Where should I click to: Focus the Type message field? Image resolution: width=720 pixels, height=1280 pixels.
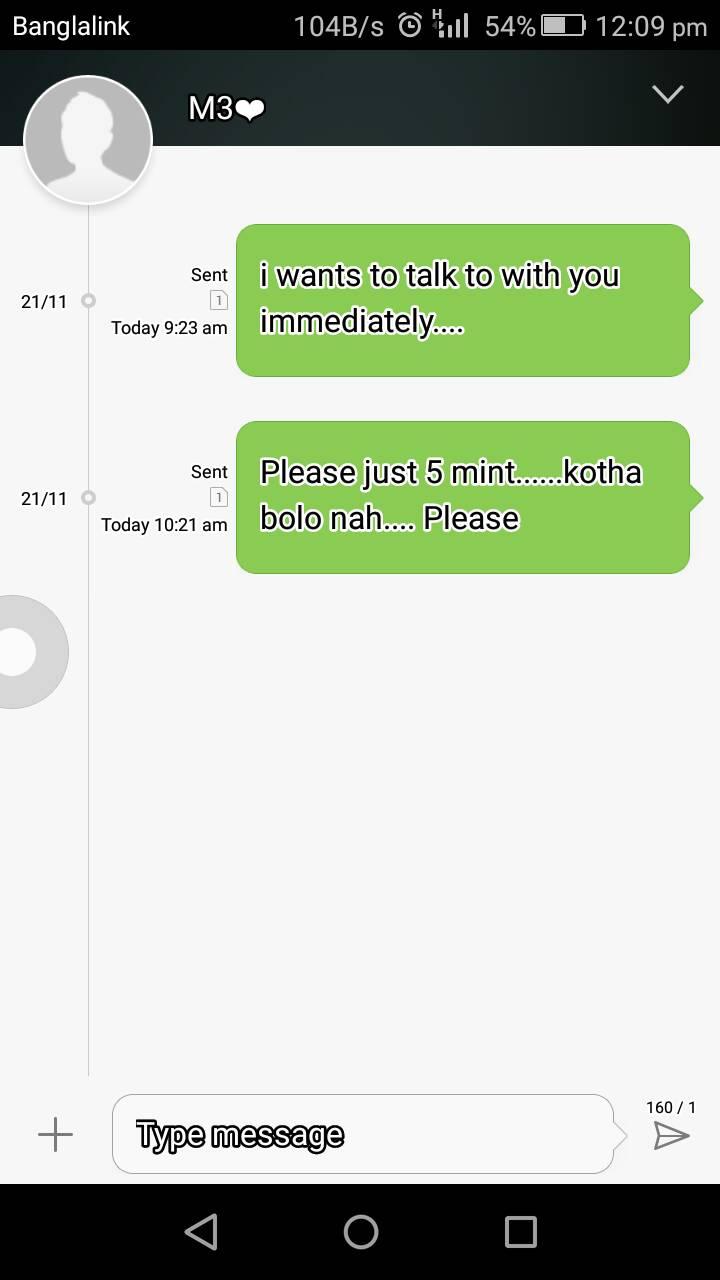tap(363, 1134)
